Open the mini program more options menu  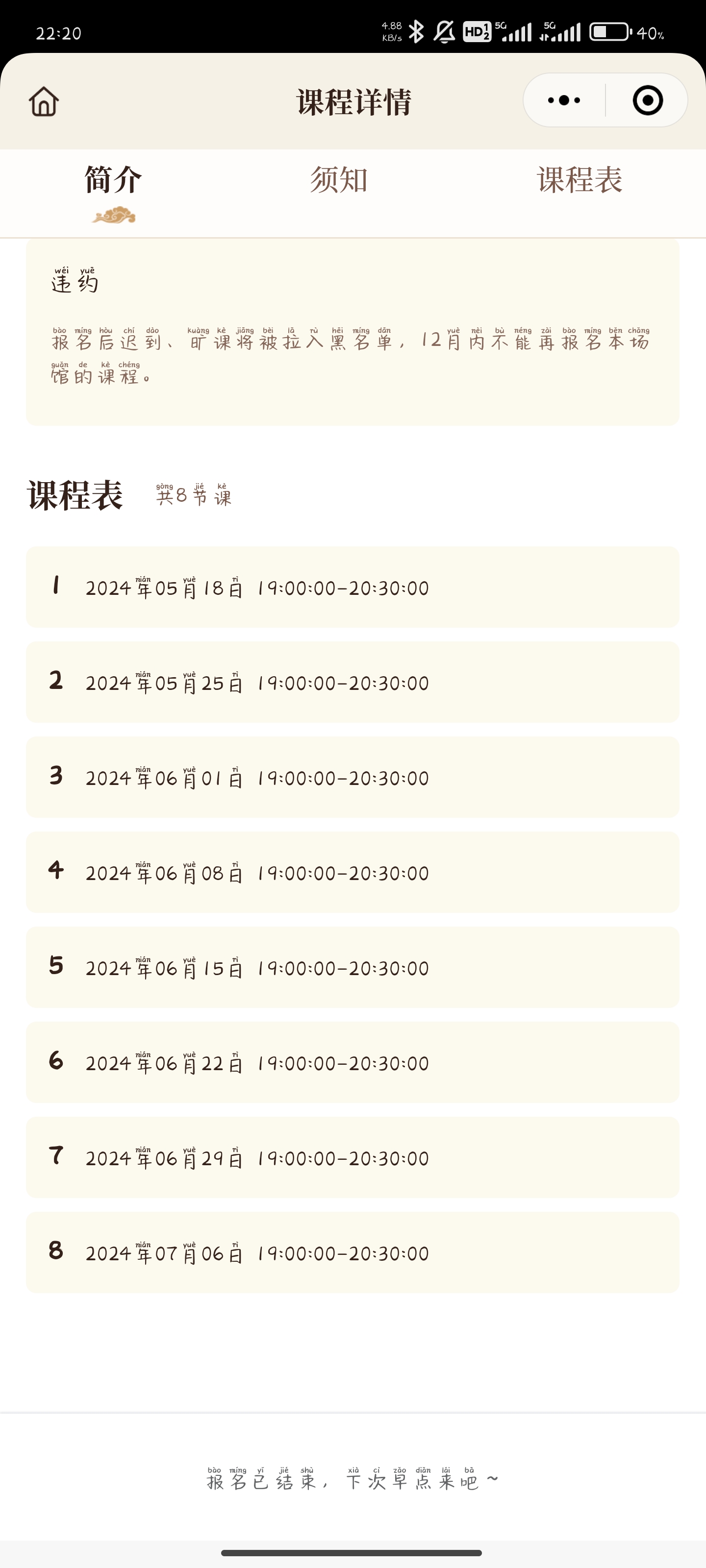(564, 100)
